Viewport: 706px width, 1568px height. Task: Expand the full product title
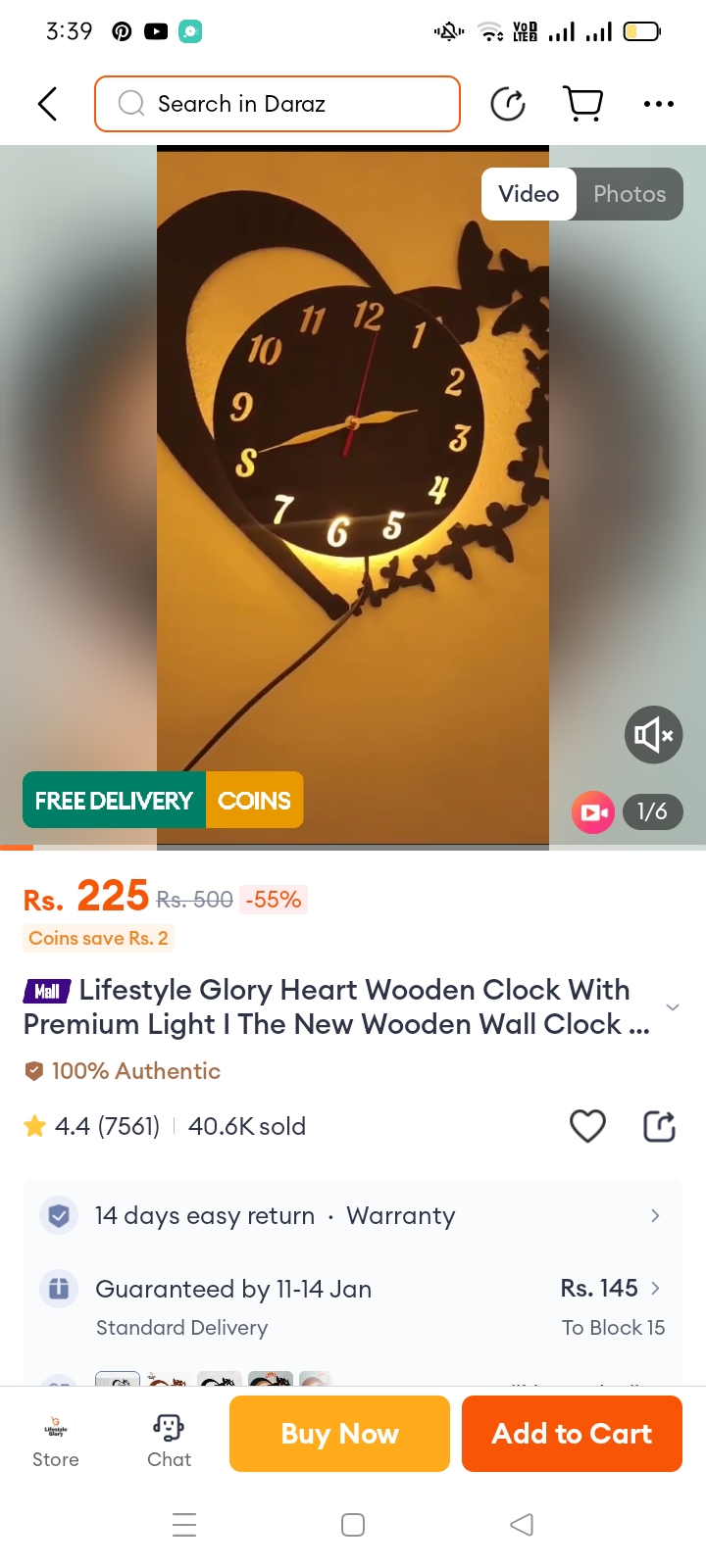[672, 1007]
